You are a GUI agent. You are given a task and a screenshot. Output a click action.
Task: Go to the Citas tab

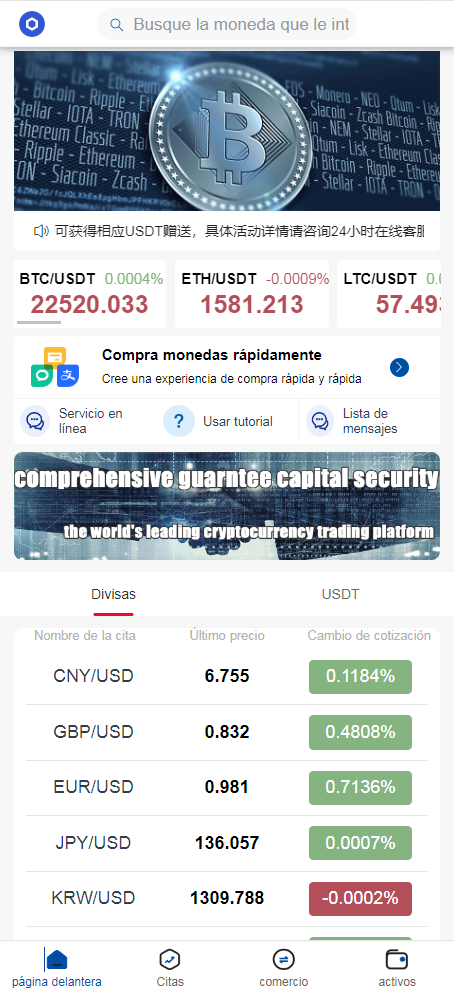170,968
